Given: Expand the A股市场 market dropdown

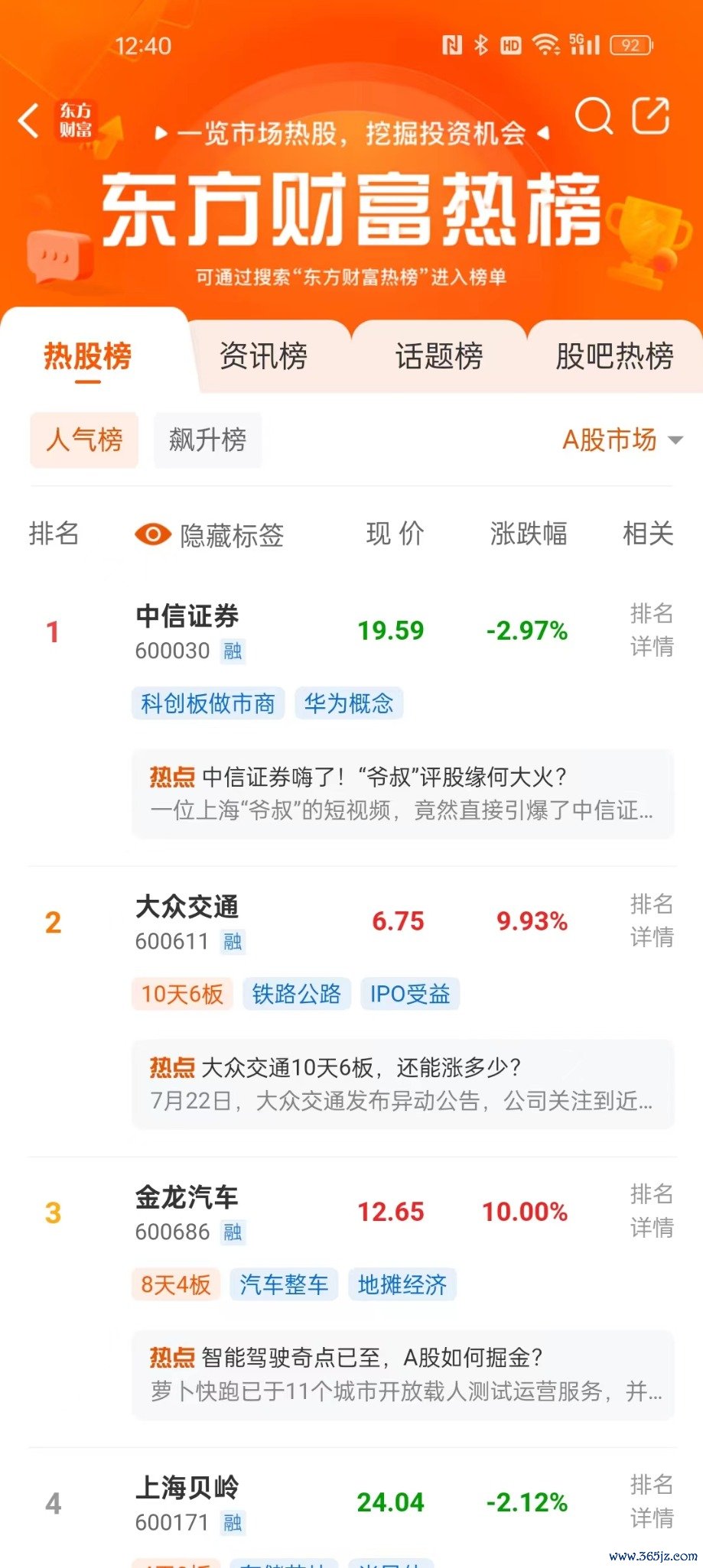Looking at the screenshot, I should click(x=621, y=440).
